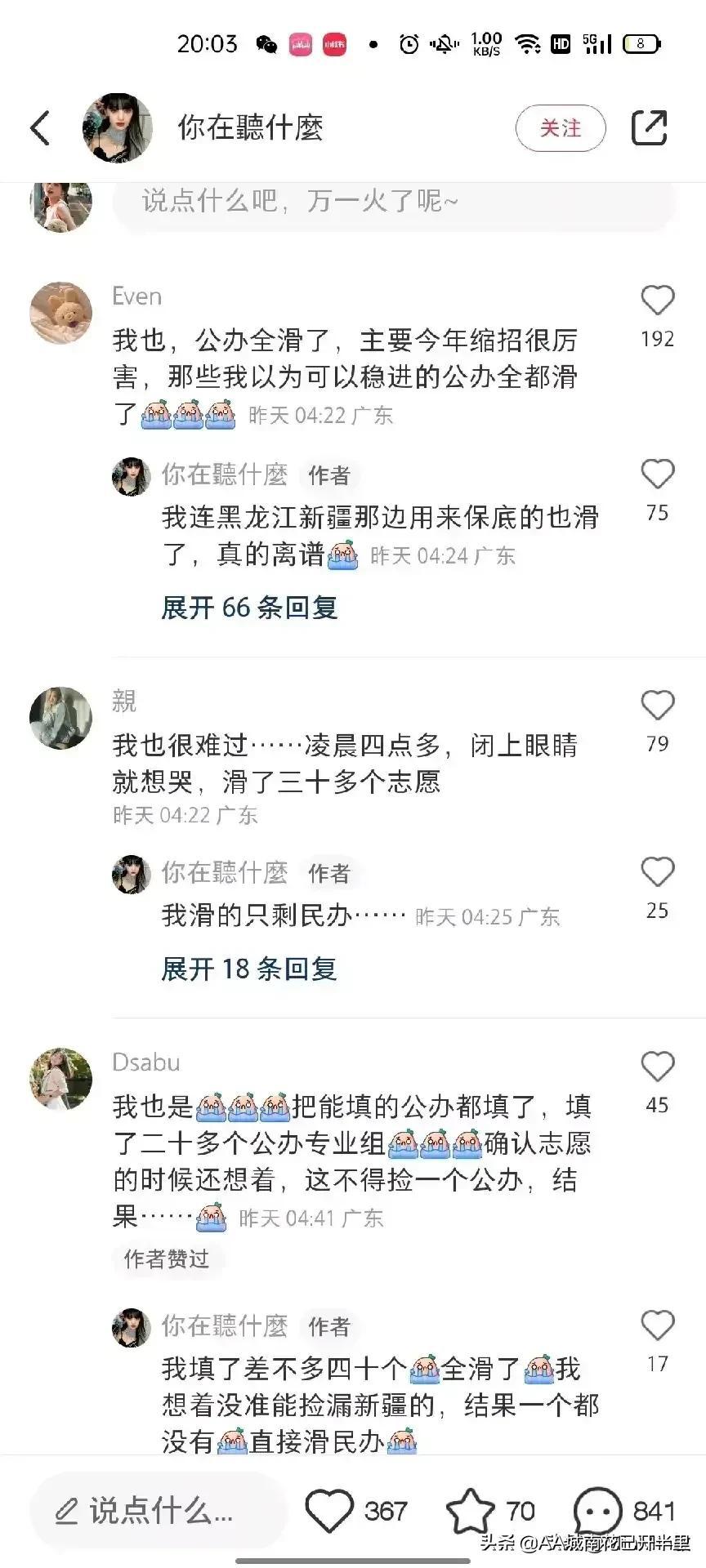Follow the author with 关注 button
The height and width of the screenshot is (1568, 706).
pyautogui.click(x=561, y=128)
